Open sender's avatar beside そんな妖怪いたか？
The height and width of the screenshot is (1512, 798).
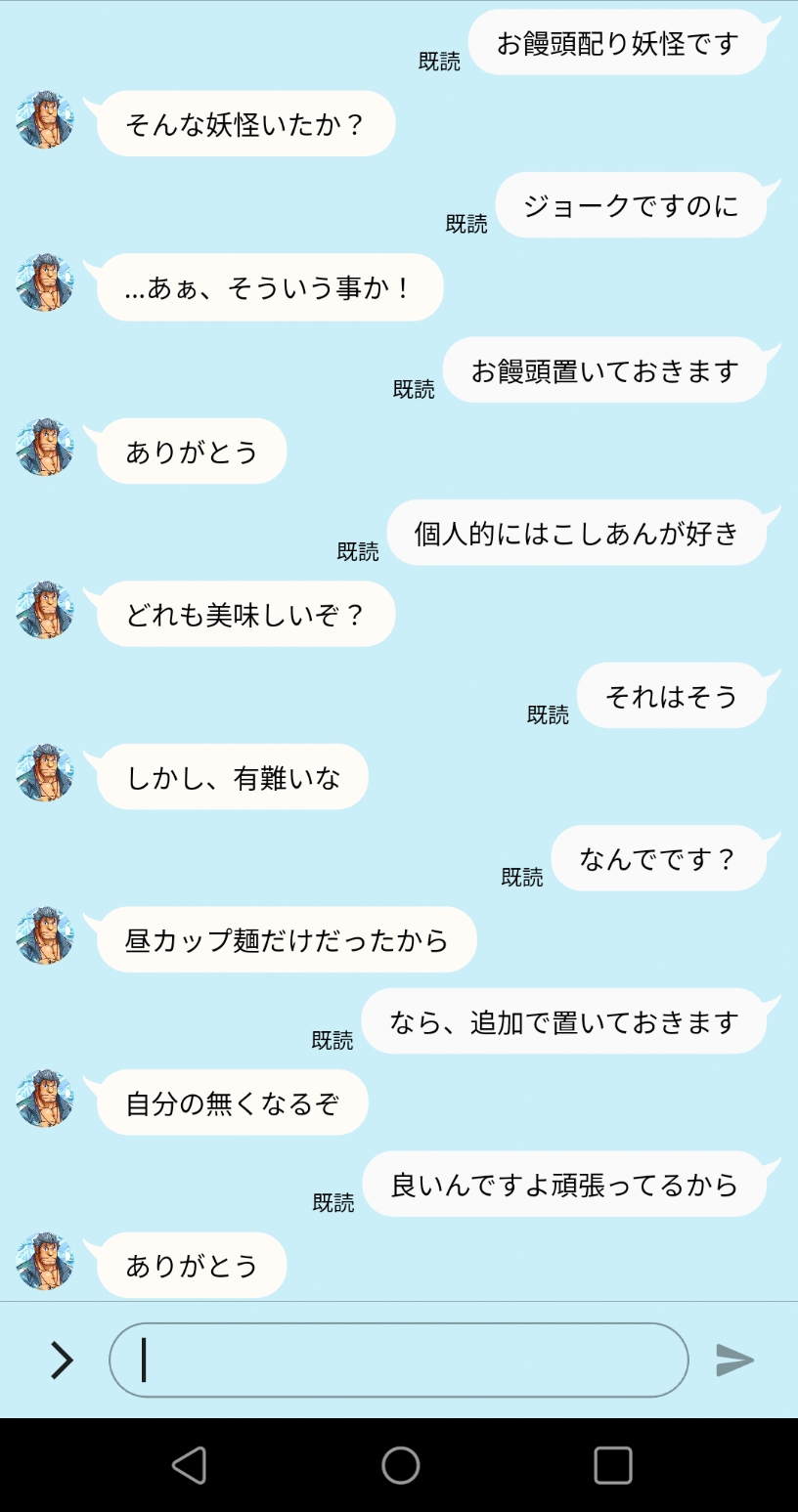click(45, 121)
